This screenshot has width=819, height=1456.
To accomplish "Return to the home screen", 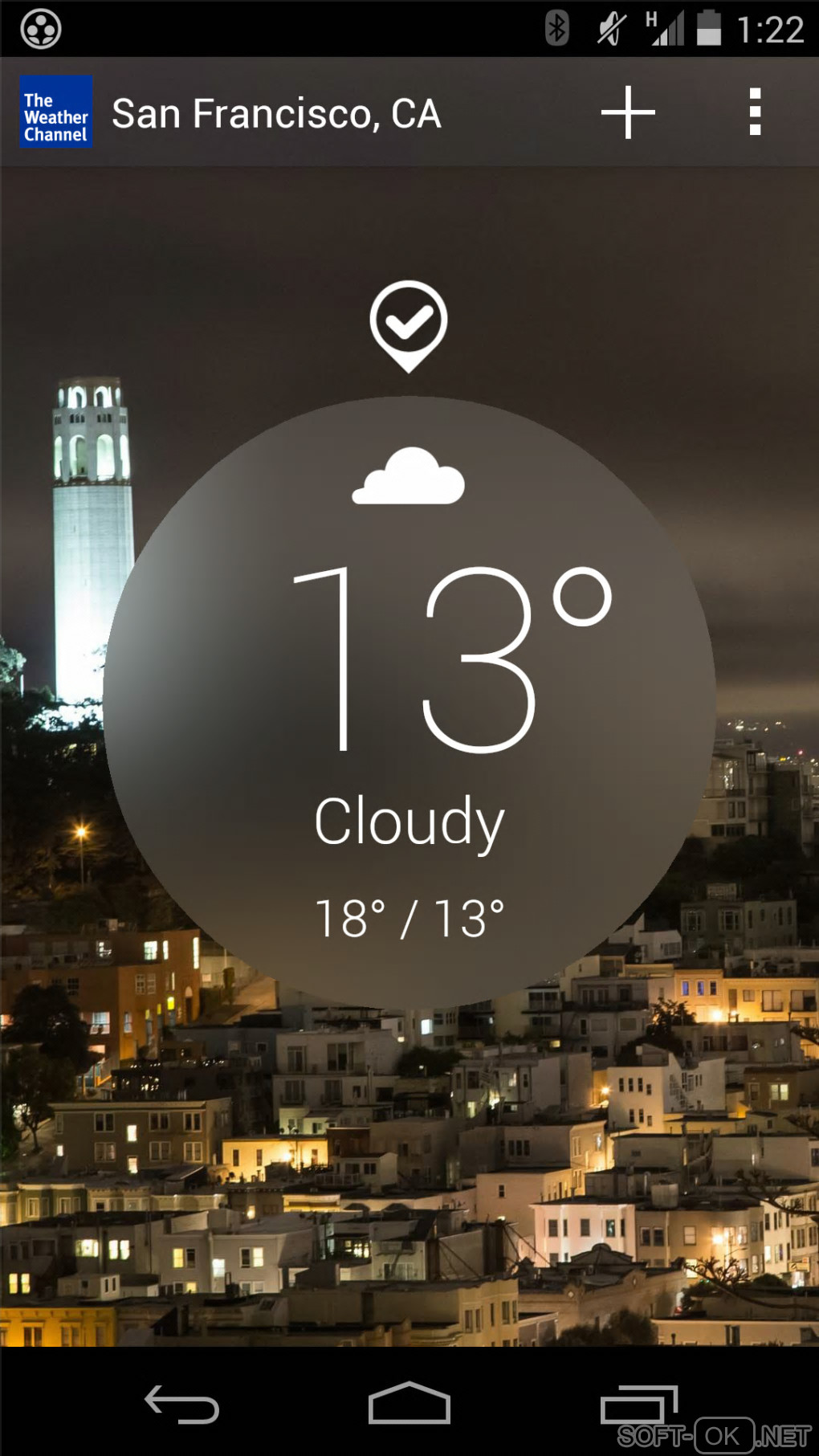I will click(409, 1404).
